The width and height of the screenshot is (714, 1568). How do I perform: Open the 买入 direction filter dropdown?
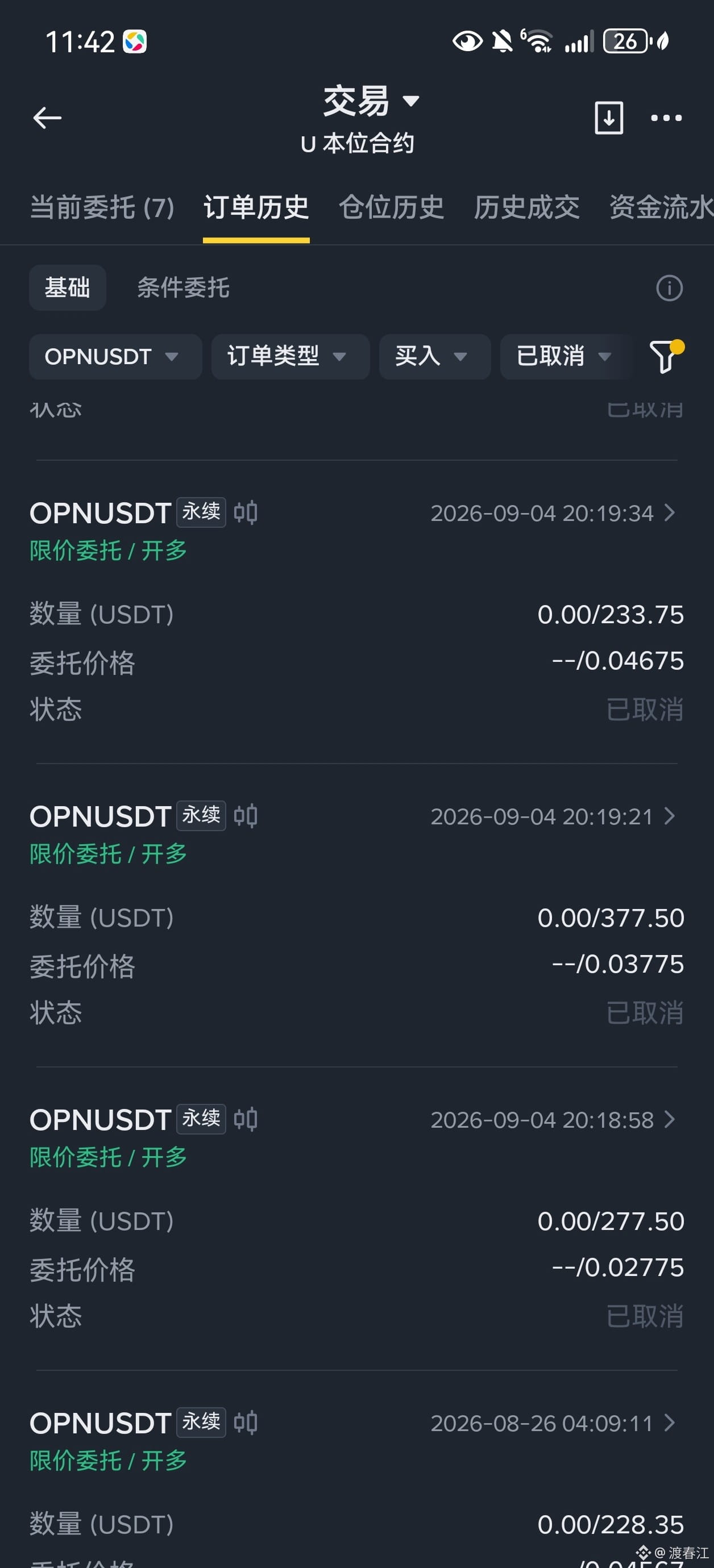(435, 357)
